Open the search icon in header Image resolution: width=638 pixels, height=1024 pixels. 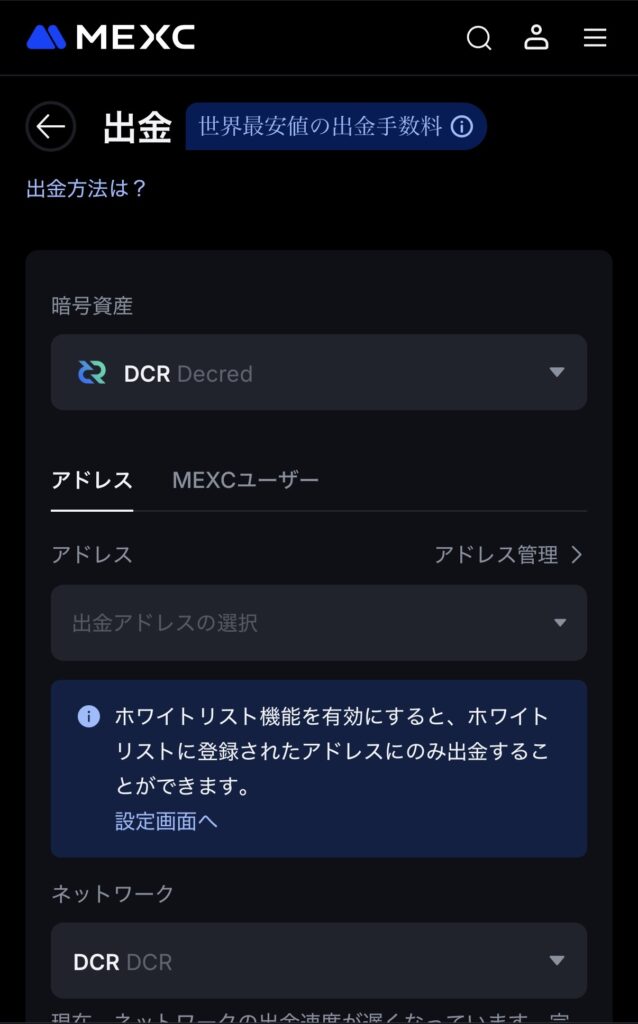click(x=479, y=38)
